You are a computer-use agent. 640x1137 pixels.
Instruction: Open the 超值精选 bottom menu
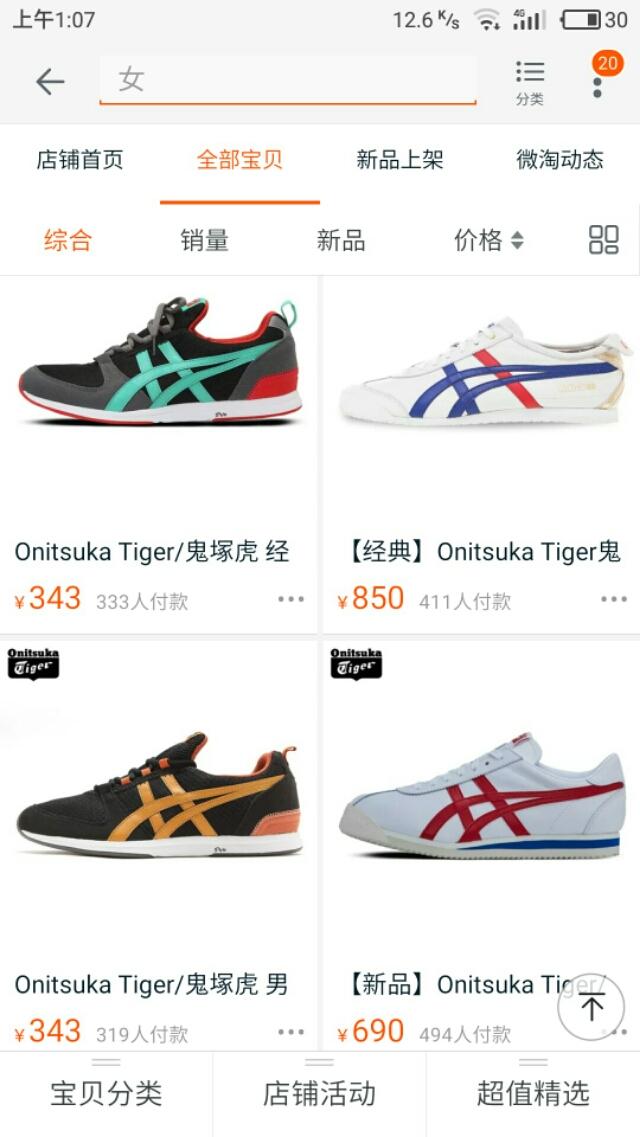tap(533, 1093)
